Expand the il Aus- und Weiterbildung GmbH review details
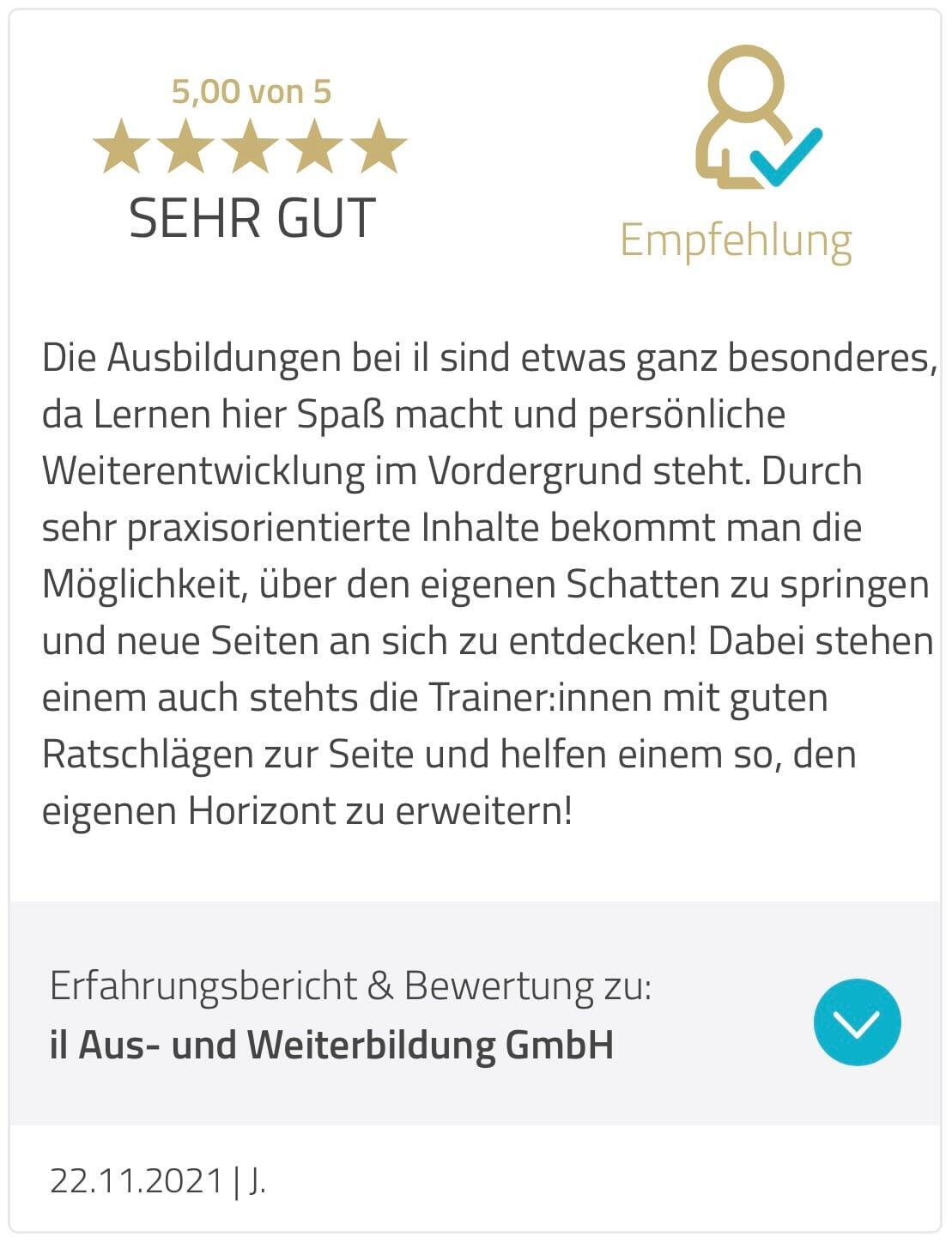952x1243 pixels. pos(856,1022)
